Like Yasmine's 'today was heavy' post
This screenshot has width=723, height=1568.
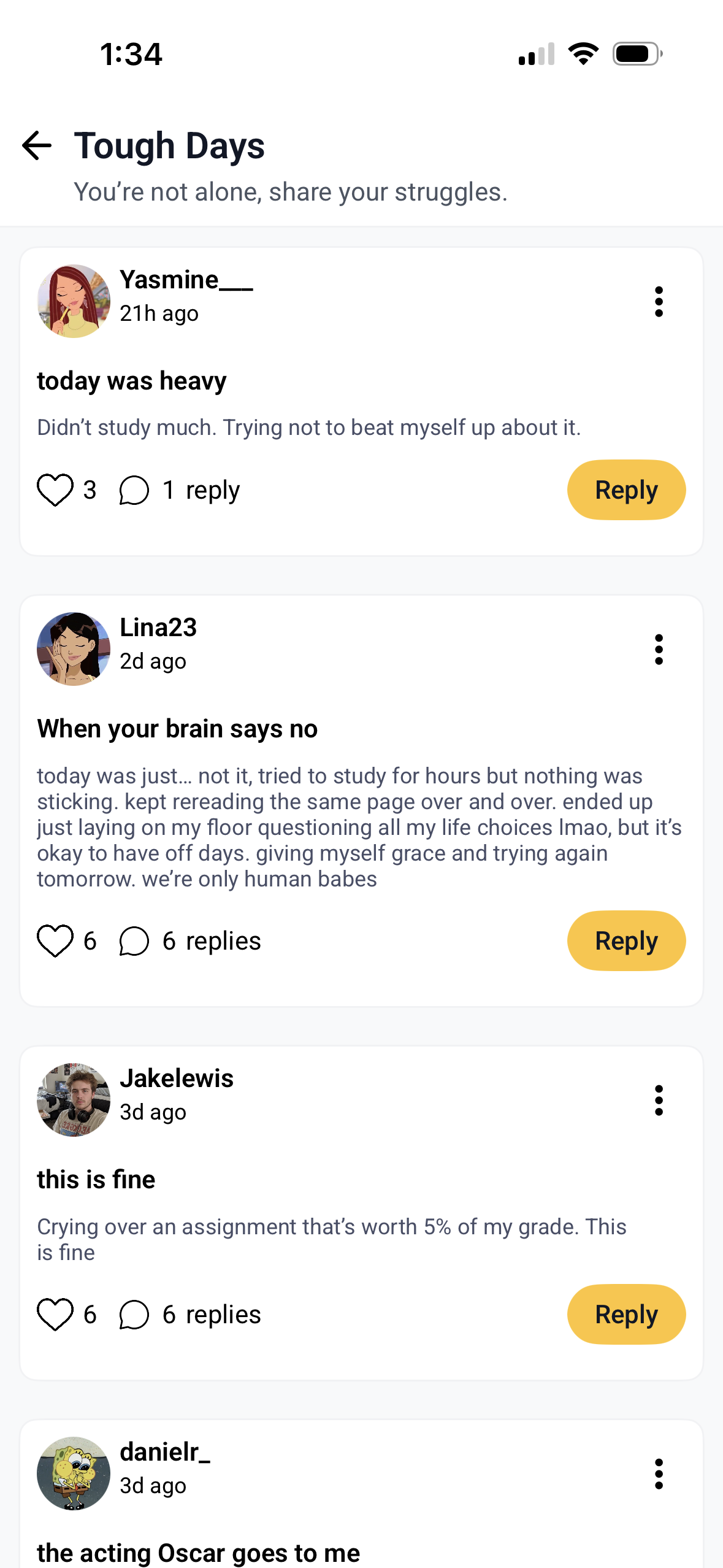click(x=57, y=490)
